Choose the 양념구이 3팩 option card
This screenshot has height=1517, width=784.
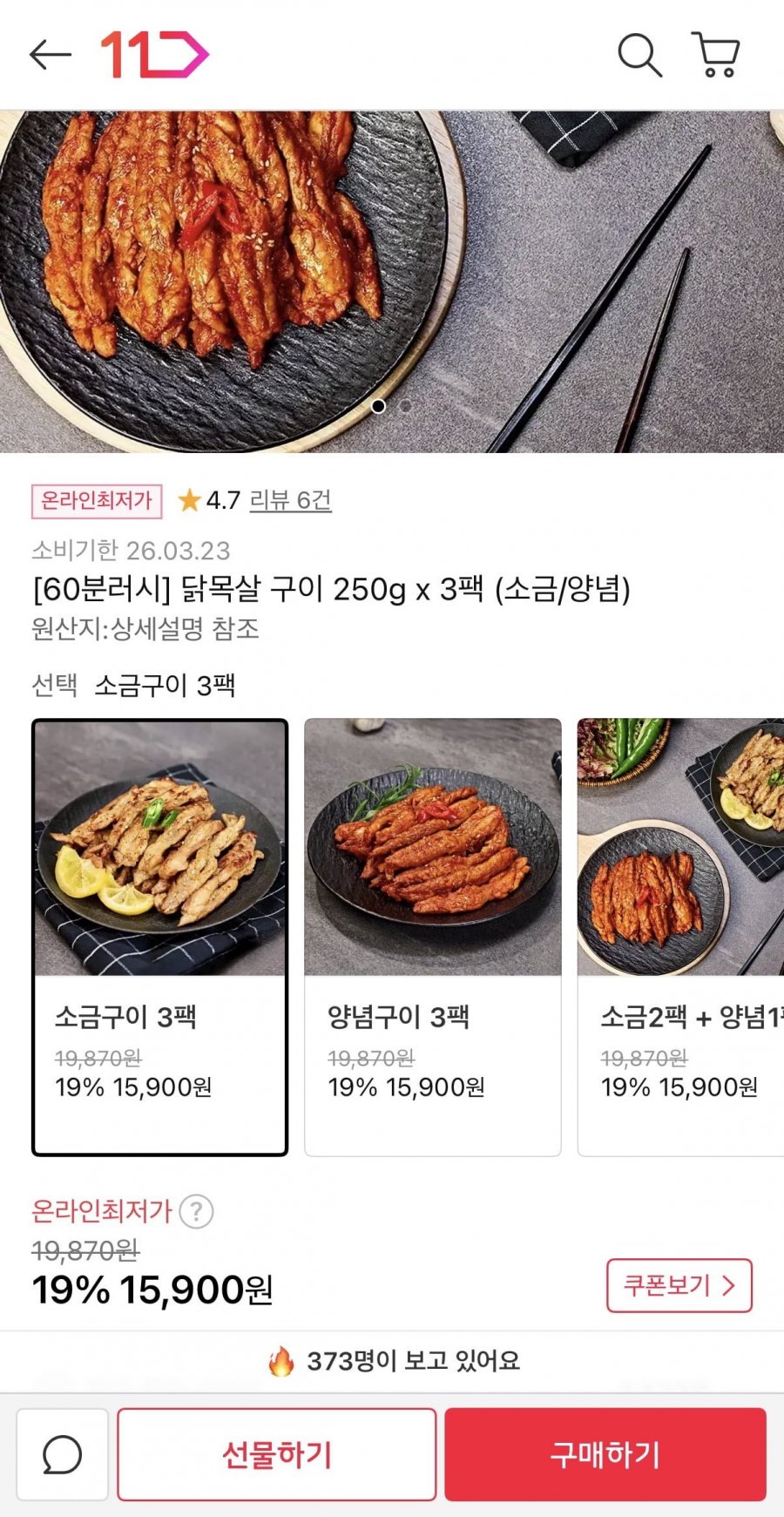click(433, 937)
